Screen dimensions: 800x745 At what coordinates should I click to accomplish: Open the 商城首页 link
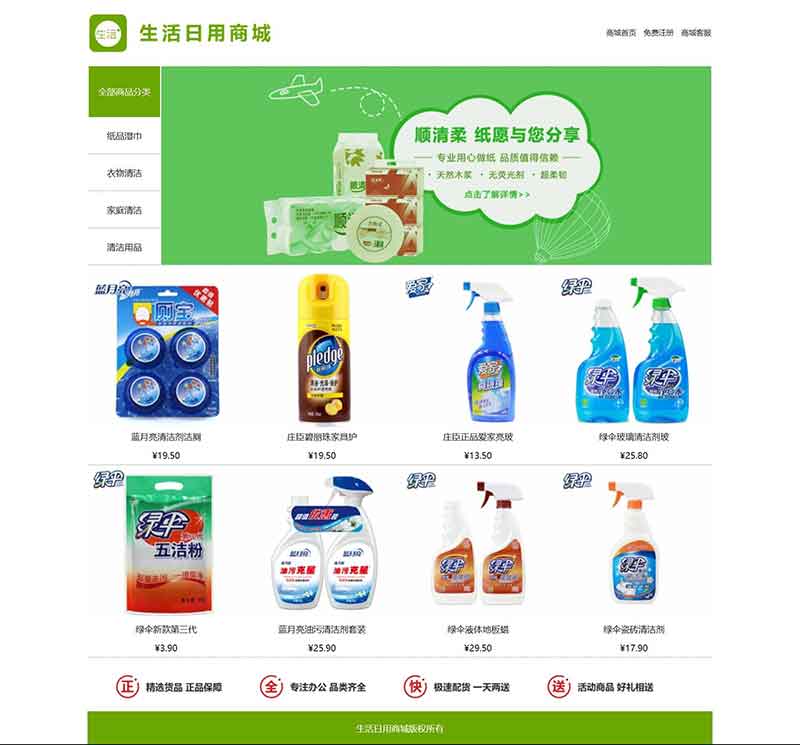[621, 33]
